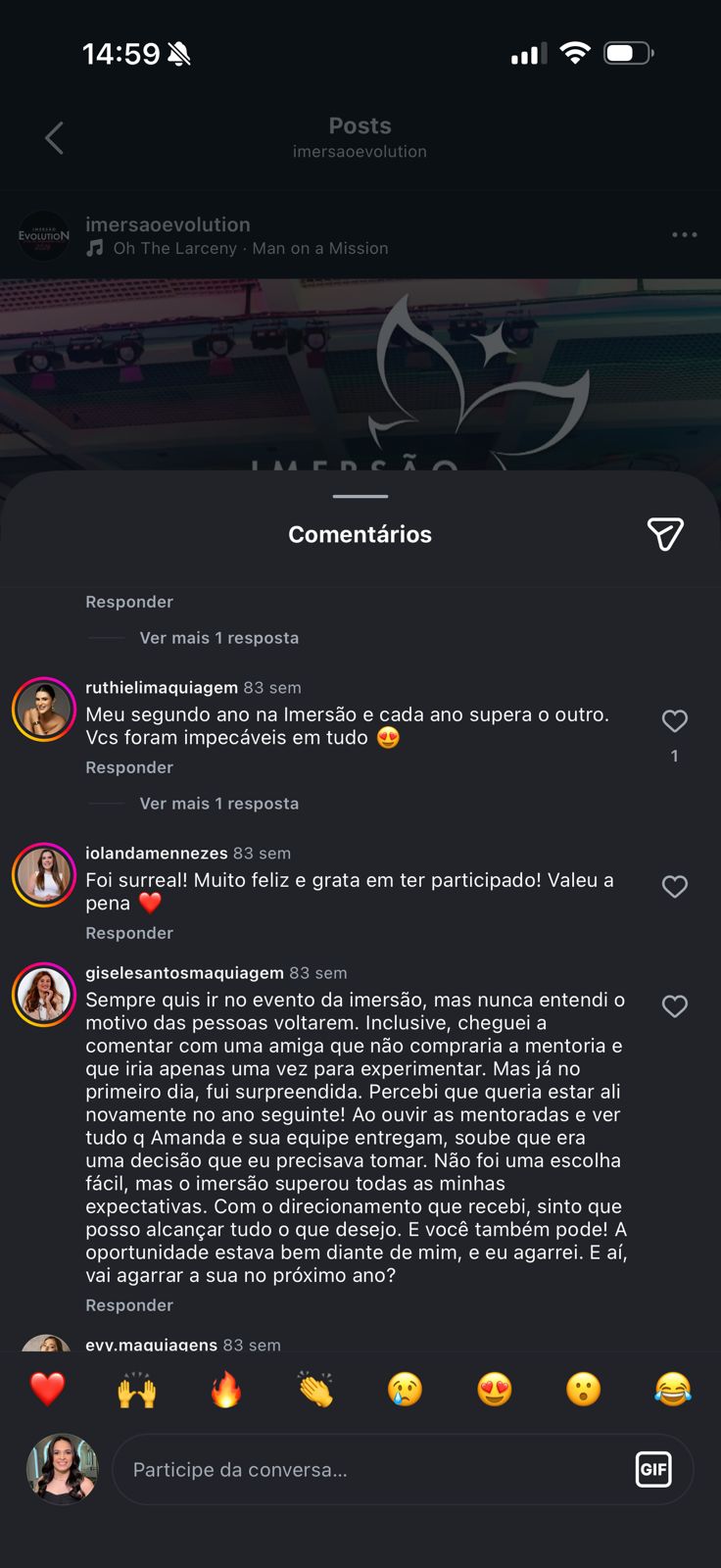Open ruthielimaquiagem's profile picture
The width and height of the screenshot is (721, 1568).
coord(44,710)
